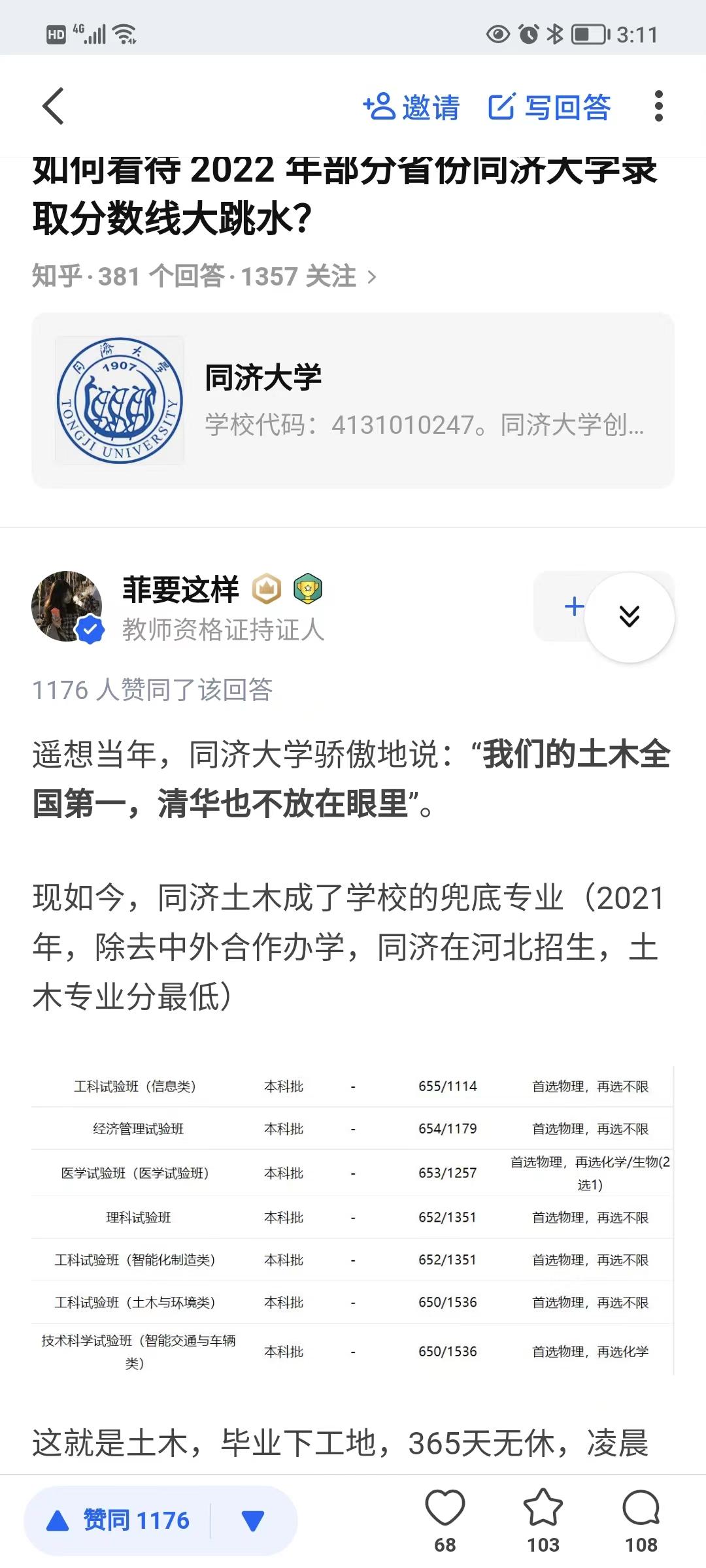706x1568 pixels.
Task: Tap the + to follow the author
Action: (x=574, y=607)
